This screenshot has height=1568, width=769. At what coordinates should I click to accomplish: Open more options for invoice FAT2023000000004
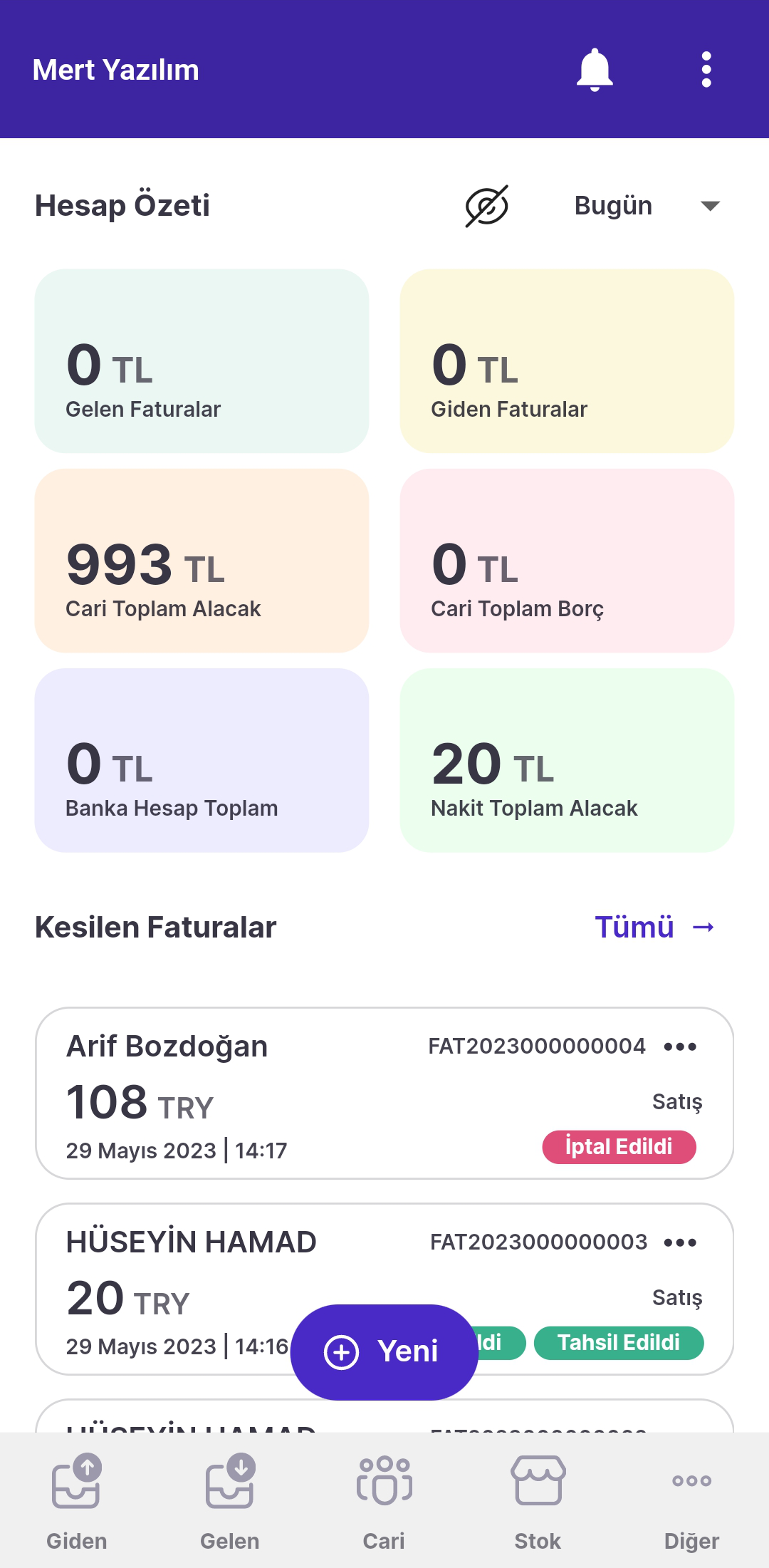point(680,1047)
